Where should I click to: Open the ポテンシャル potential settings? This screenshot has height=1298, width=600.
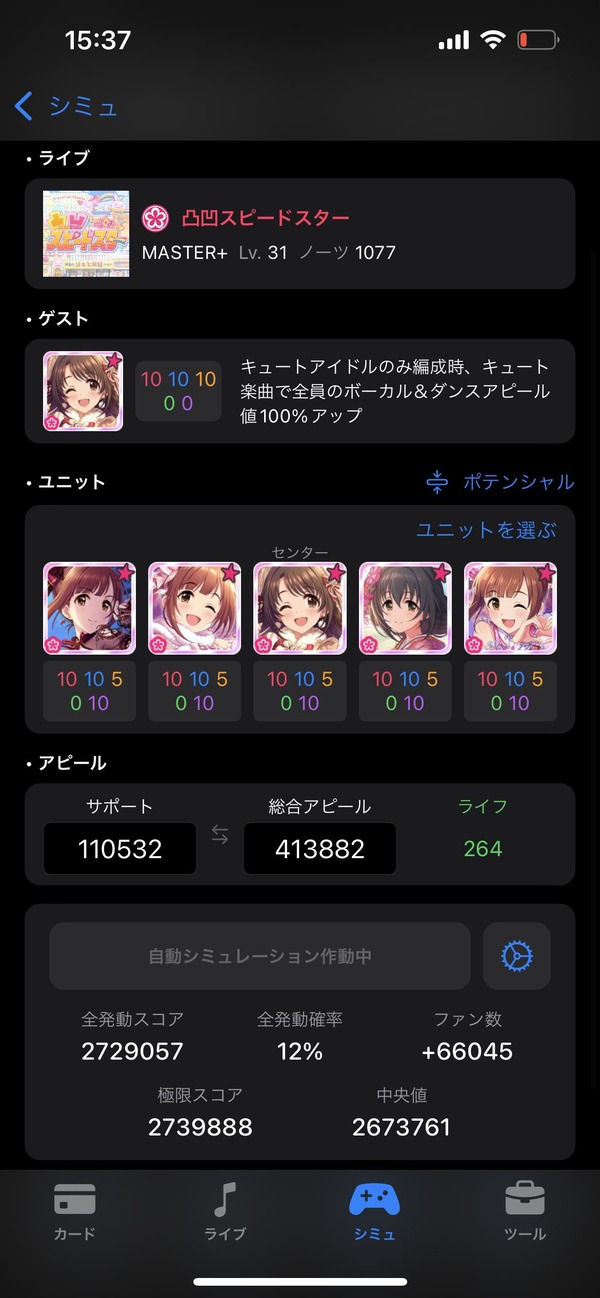pos(499,482)
